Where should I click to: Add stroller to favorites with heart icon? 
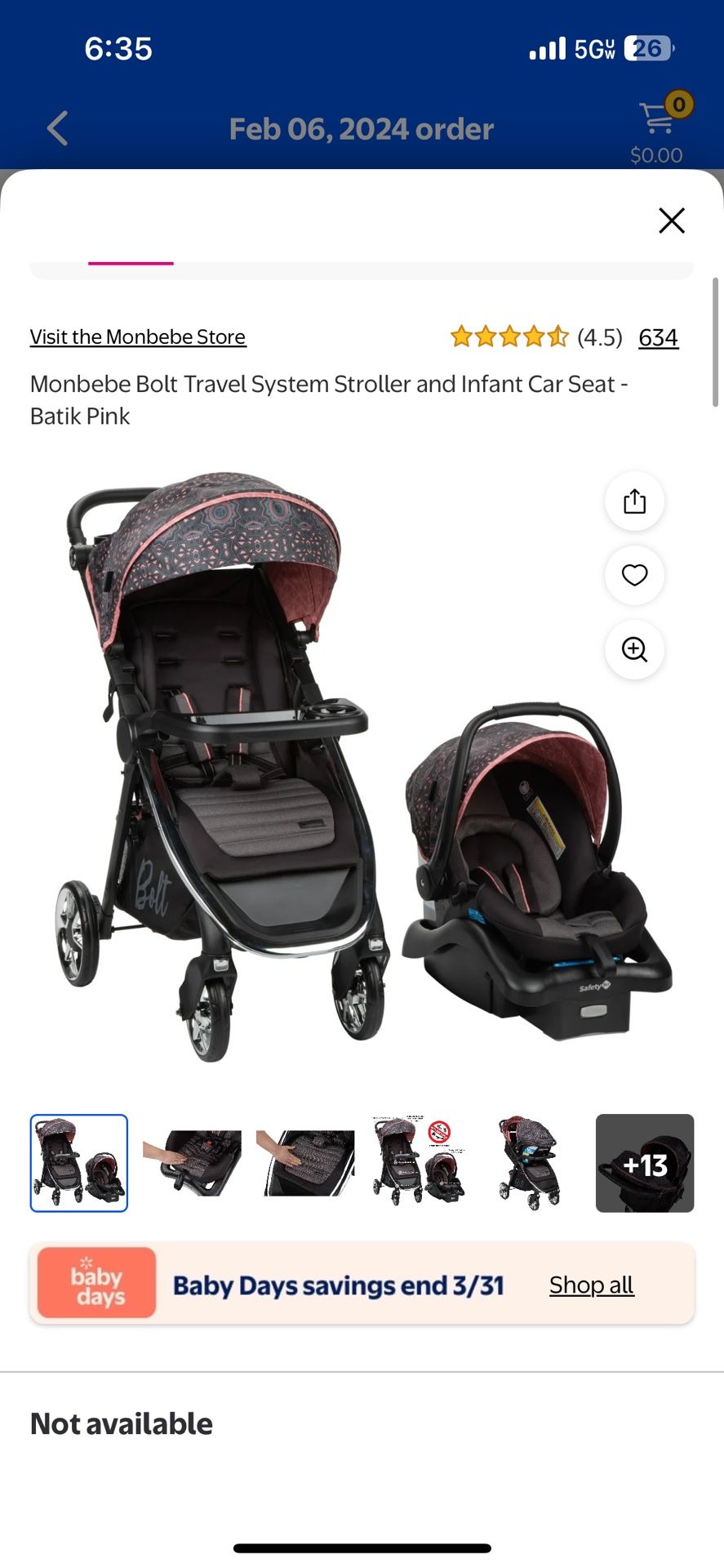pyautogui.click(x=634, y=575)
